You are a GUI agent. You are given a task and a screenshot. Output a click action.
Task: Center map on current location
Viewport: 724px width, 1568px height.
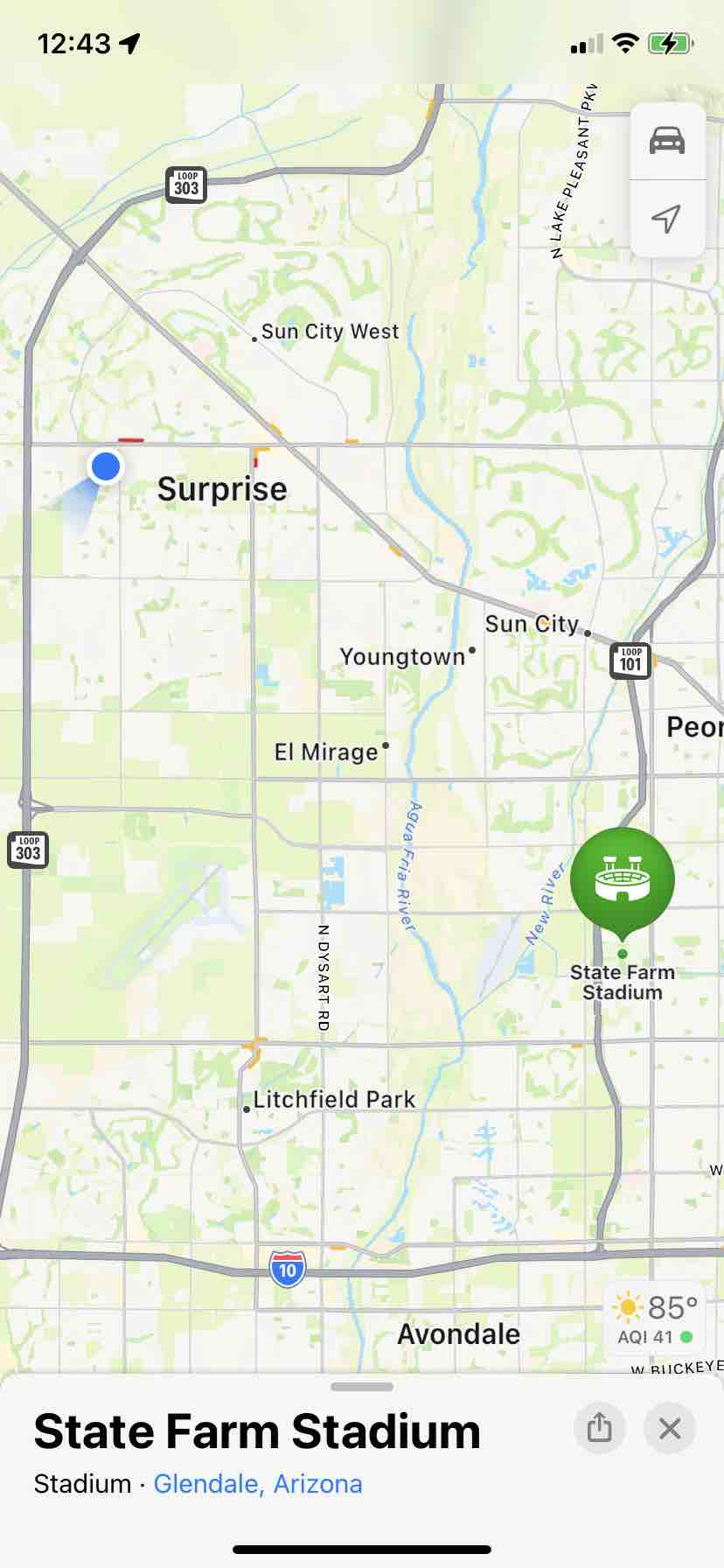click(666, 219)
